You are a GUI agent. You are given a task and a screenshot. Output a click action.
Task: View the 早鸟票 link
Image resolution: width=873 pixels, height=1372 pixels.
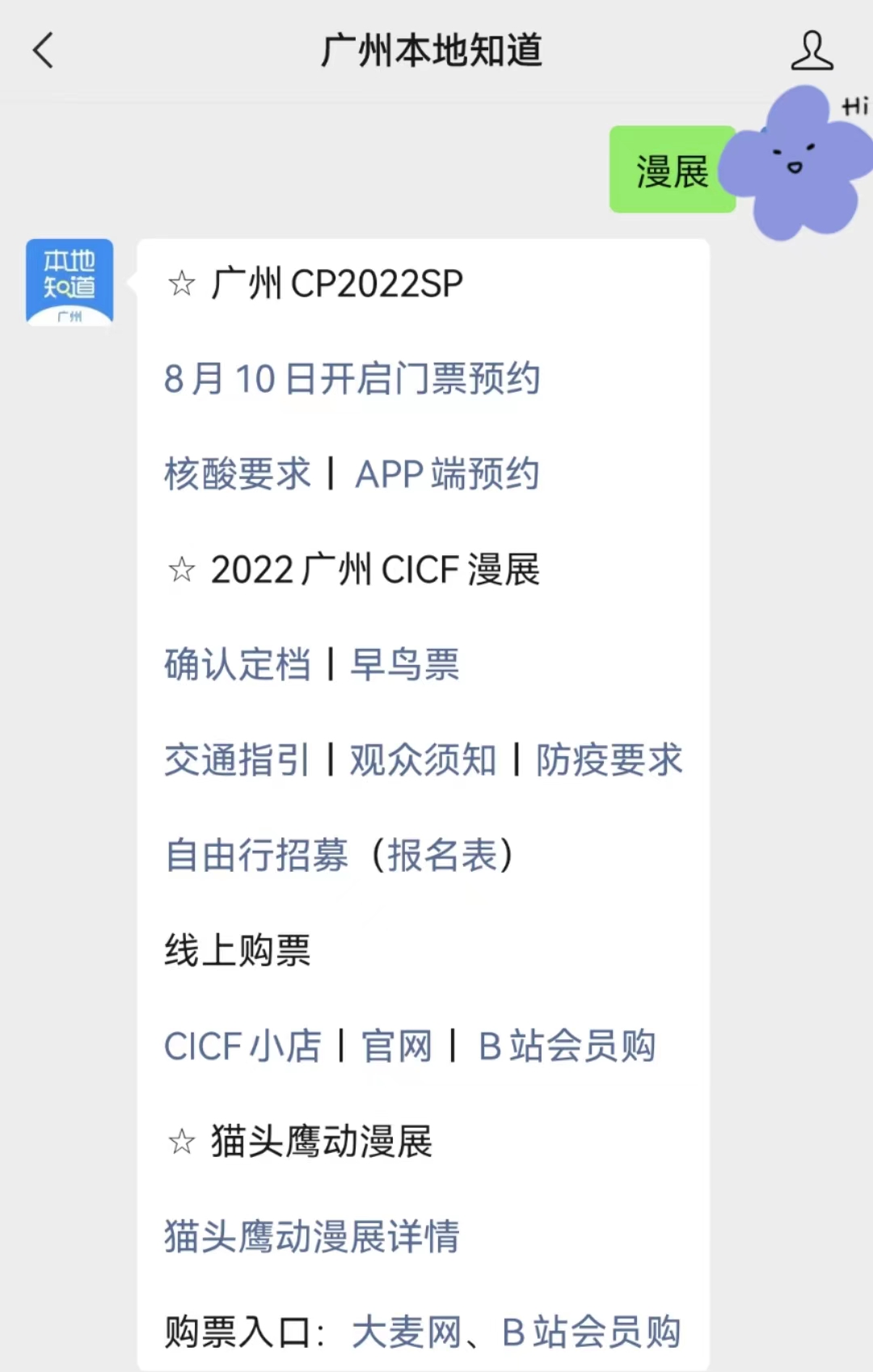[404, 665]
